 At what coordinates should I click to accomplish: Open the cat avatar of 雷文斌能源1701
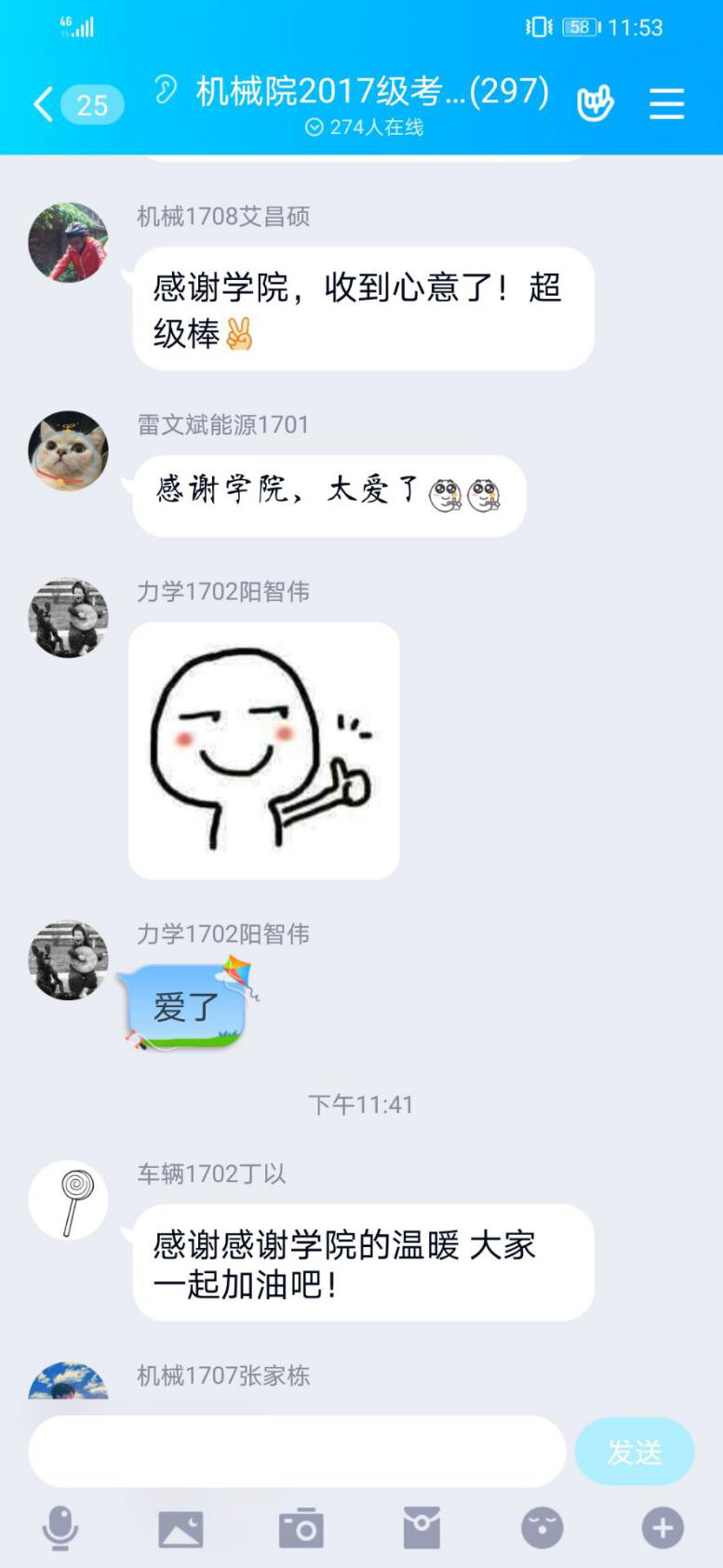tap(68, 451)
